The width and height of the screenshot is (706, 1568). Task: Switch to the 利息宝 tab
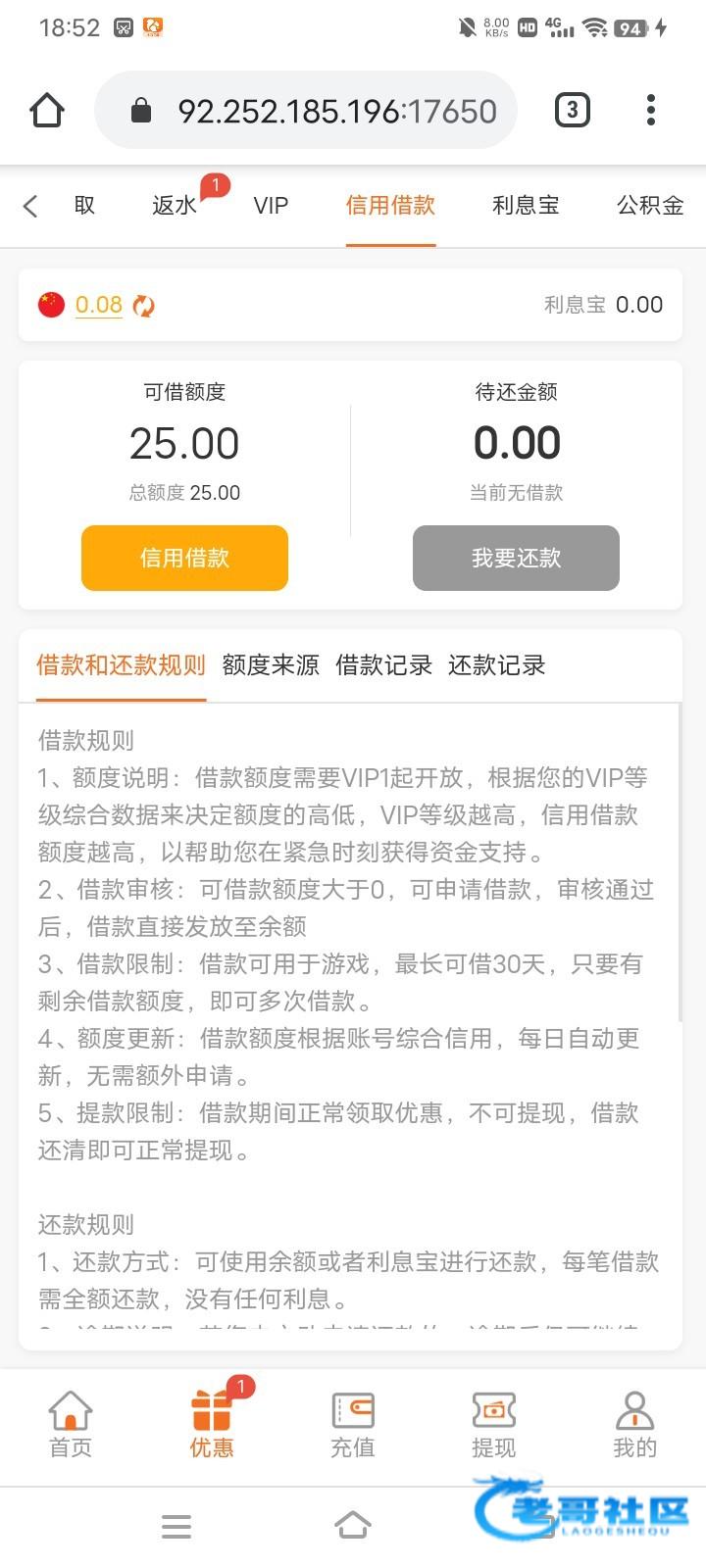click(x=526, y=206)
